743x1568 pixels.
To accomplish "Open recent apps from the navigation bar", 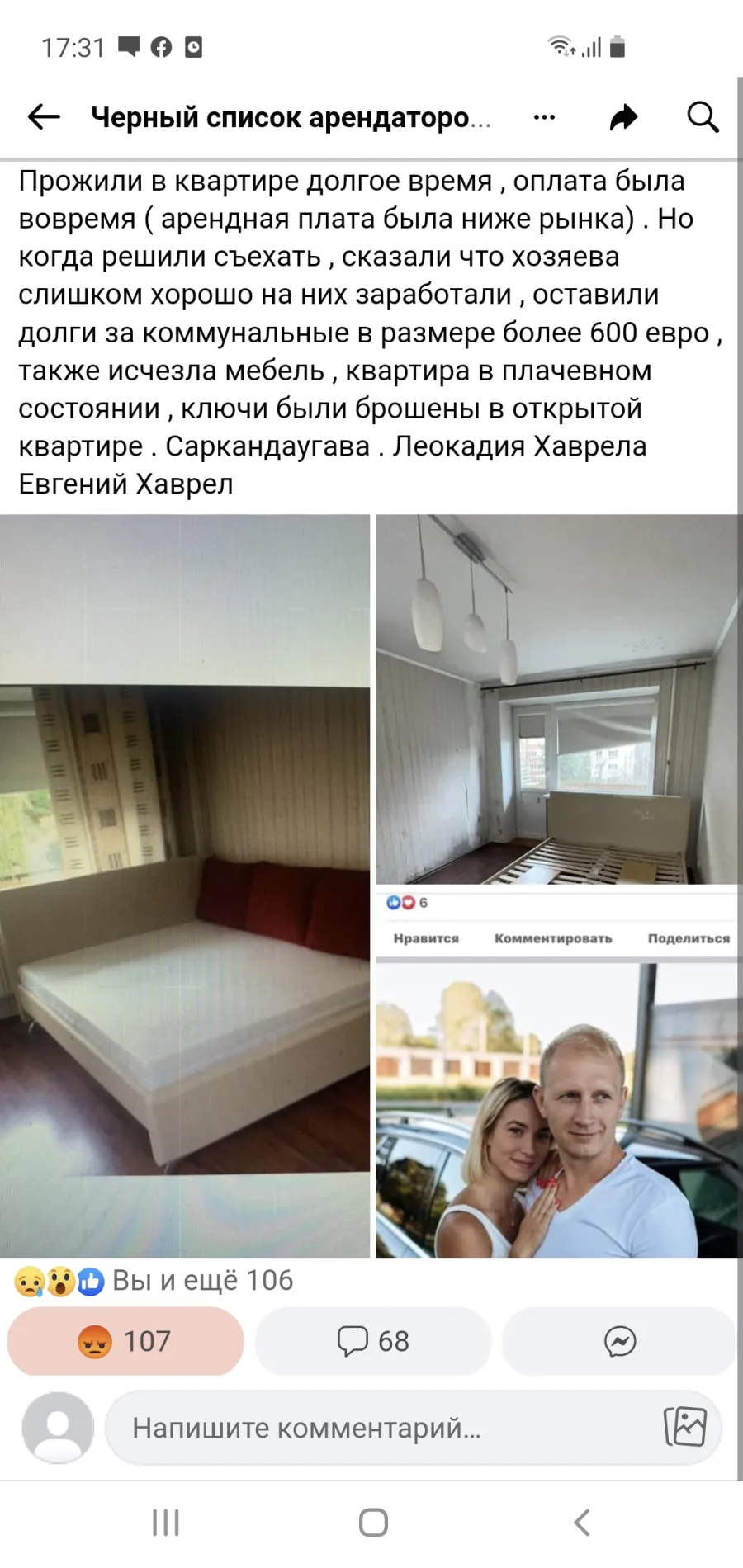I will click(166, 1523).
